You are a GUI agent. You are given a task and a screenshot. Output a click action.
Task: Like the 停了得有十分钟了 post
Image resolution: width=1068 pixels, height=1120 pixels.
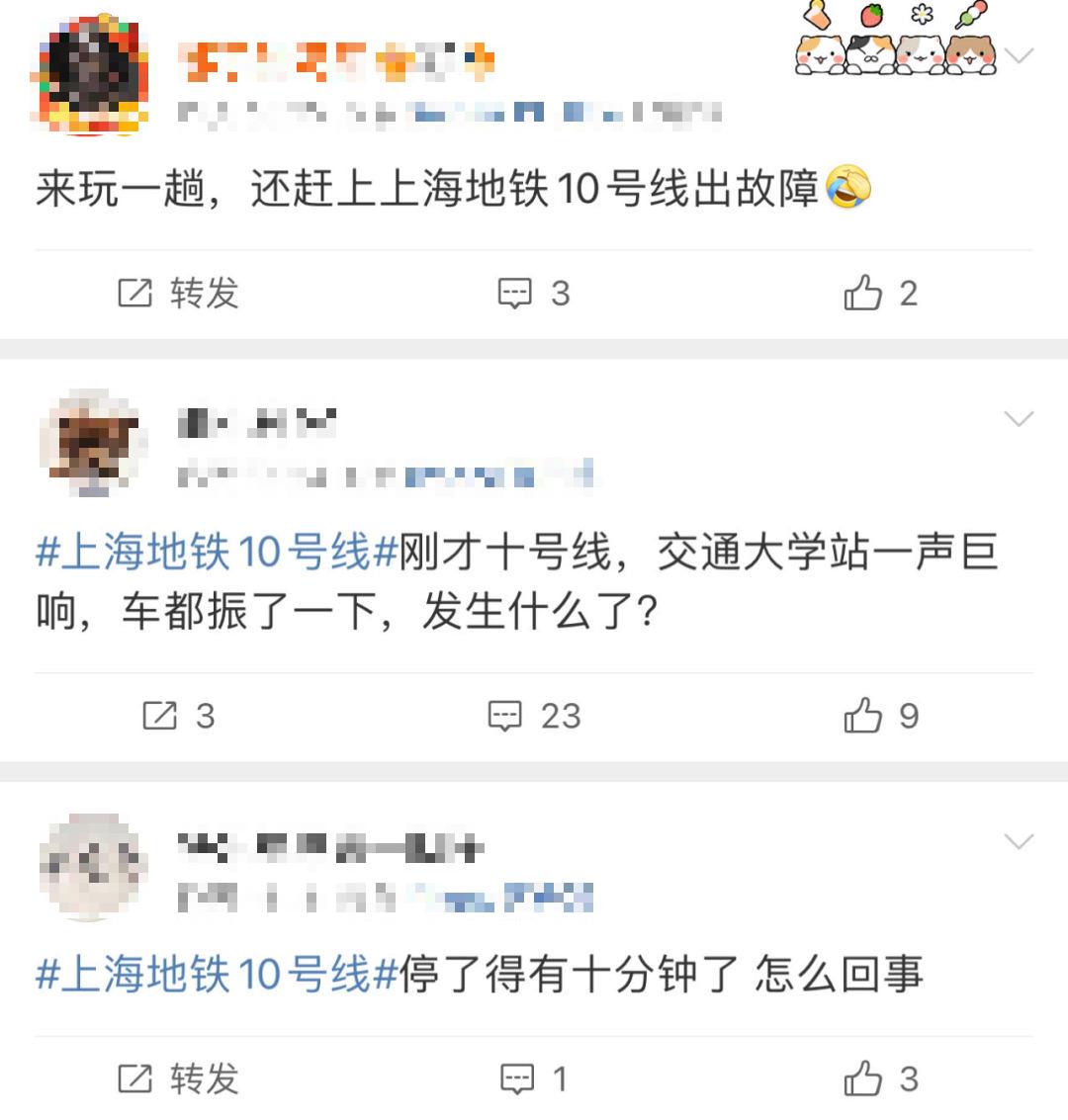pos(880,1078)
